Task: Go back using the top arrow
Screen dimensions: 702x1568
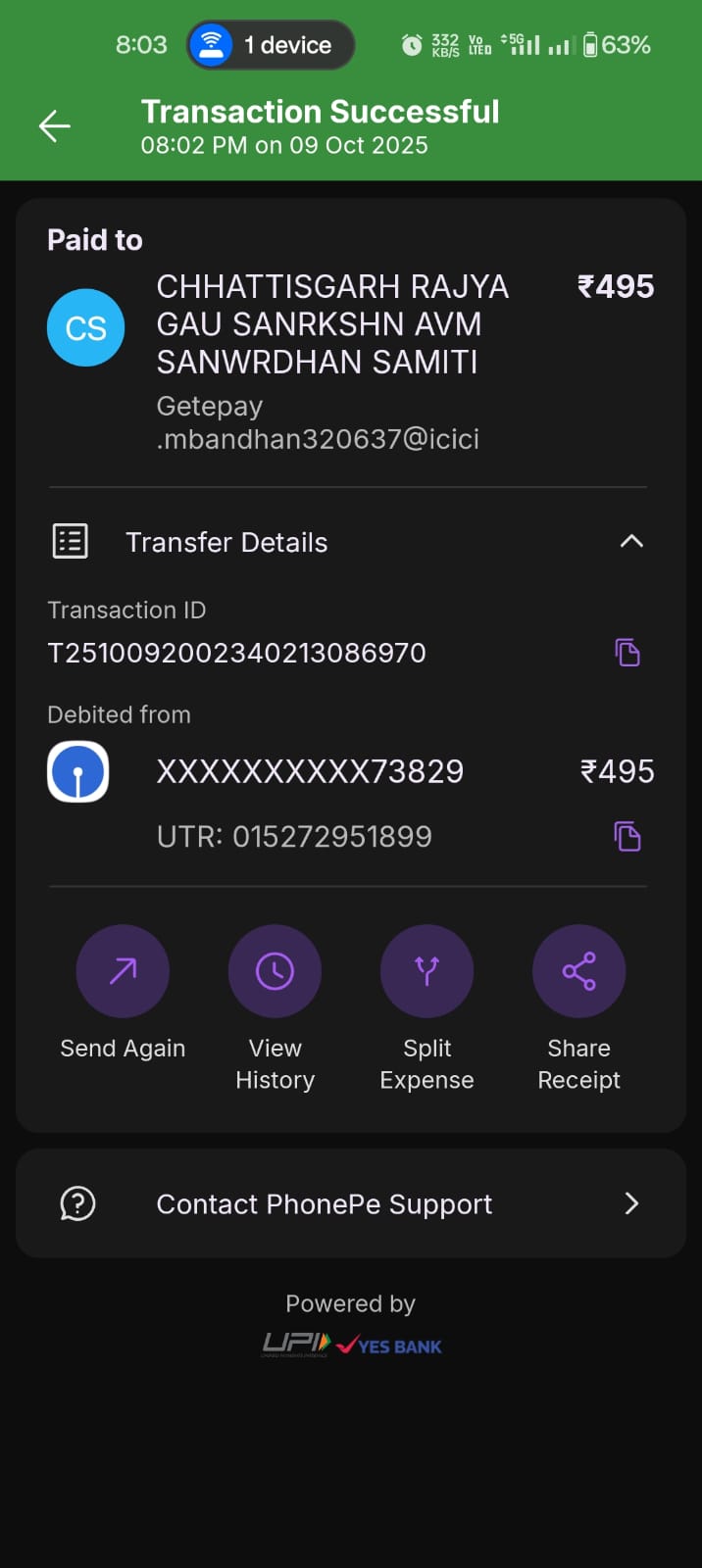Action: coord(55,126)
